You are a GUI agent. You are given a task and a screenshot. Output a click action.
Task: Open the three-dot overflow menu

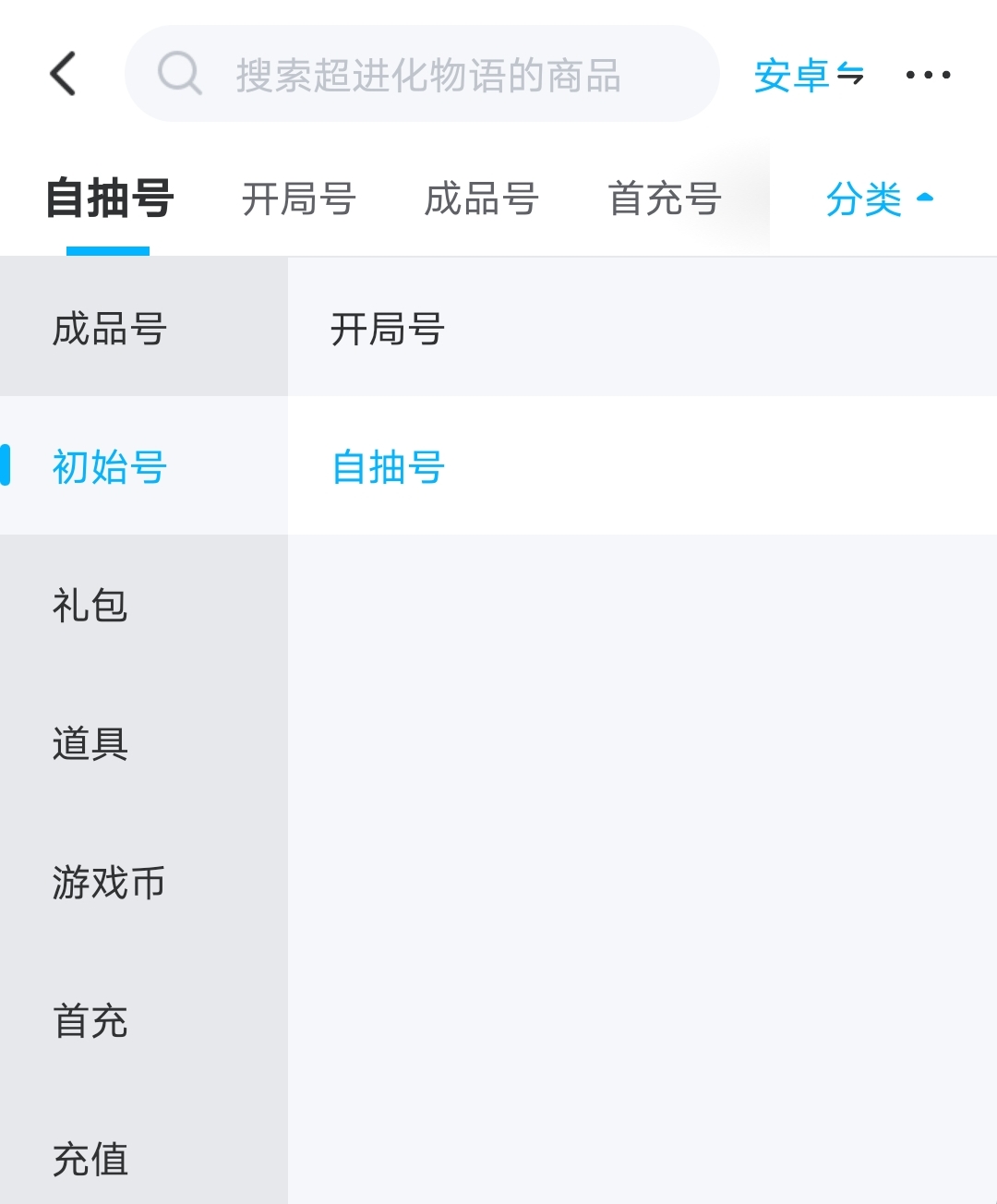coord(928,75)
